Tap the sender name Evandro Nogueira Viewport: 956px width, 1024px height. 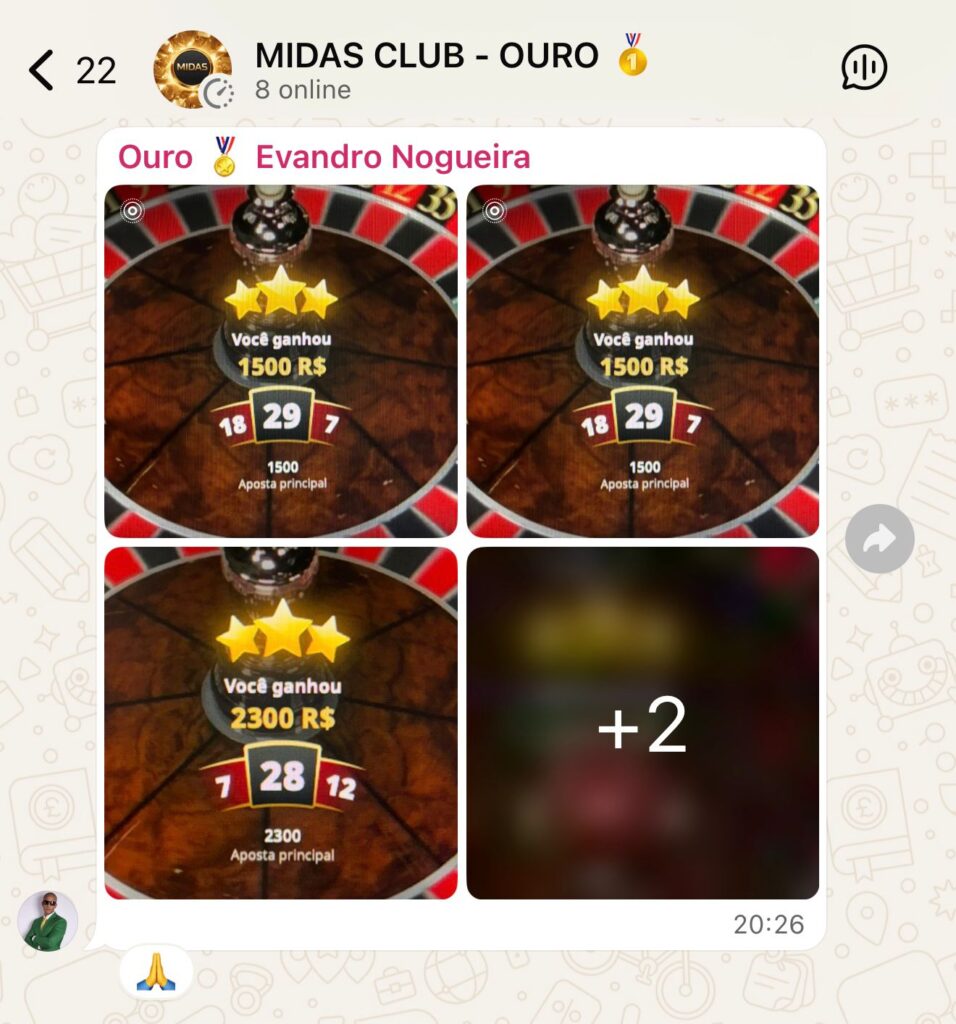[x=392, y=157]
